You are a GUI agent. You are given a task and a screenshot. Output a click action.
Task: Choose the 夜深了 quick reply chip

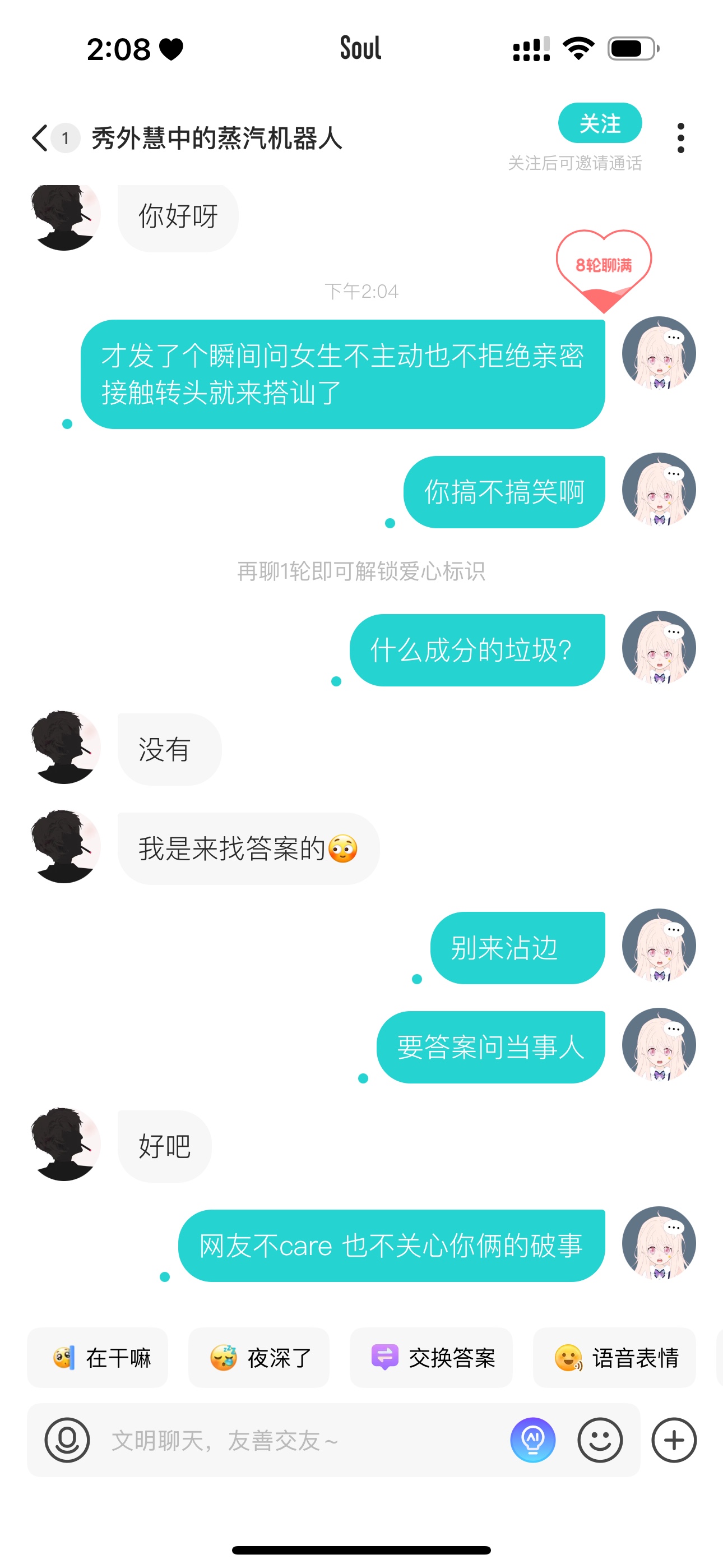point(258,1357)
